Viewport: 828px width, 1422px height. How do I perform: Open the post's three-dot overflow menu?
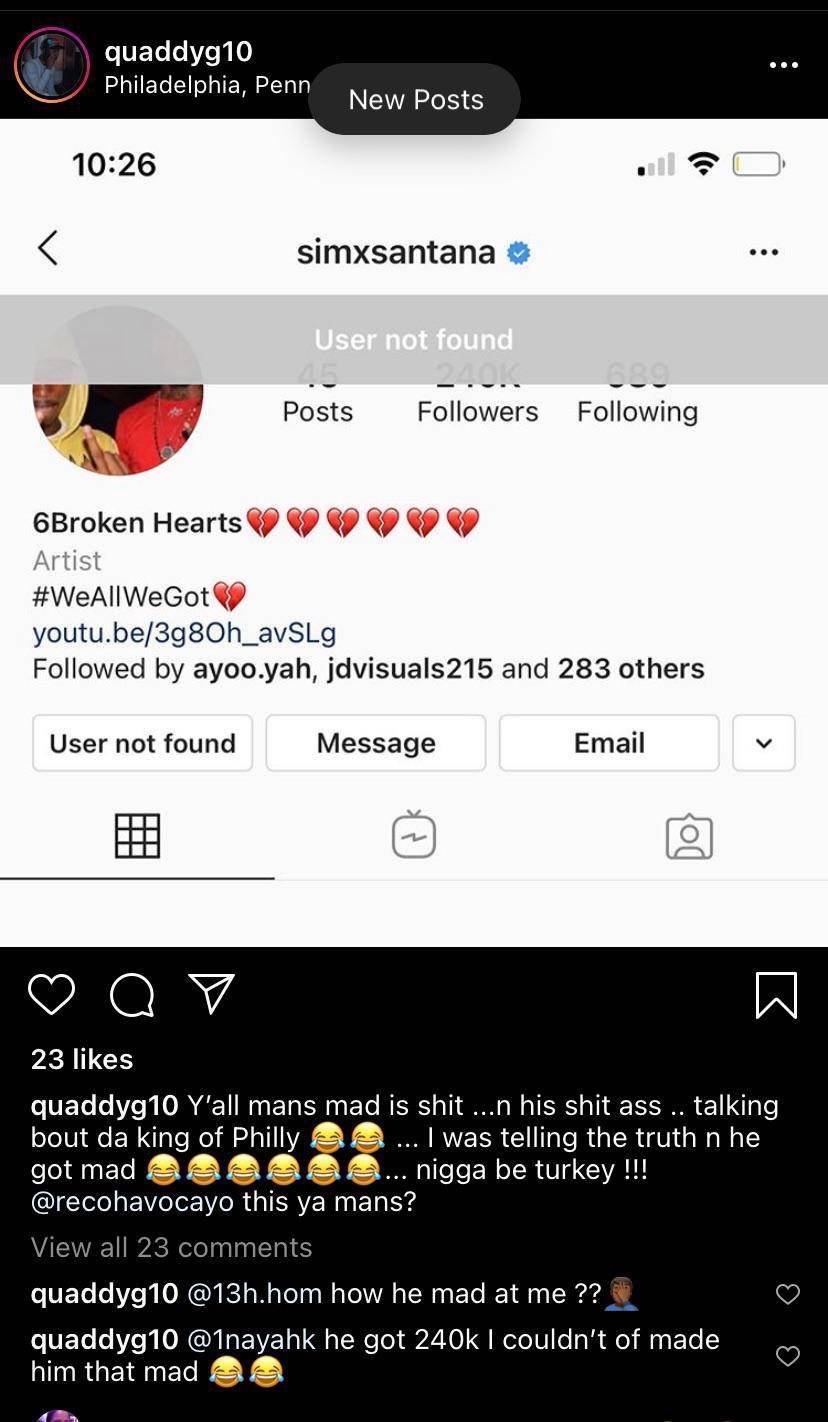[x=783, y=65]
